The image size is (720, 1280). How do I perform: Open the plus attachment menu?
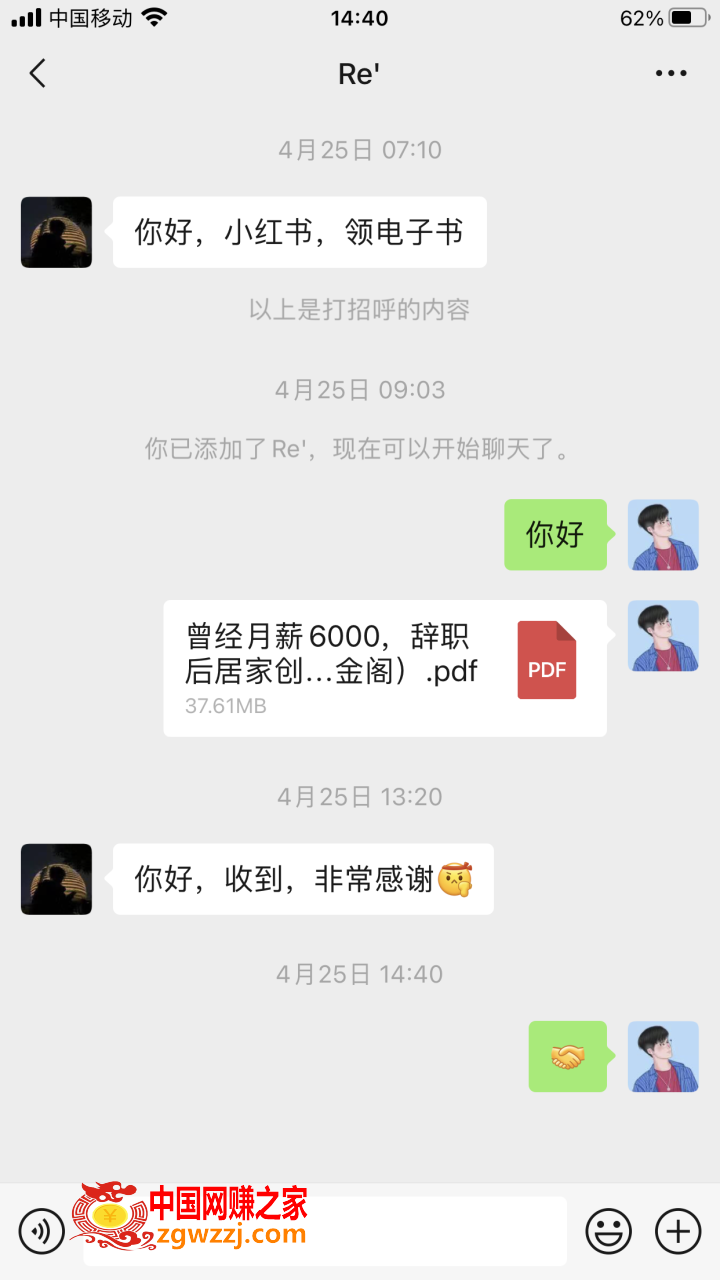click(x=678, y=1231)
